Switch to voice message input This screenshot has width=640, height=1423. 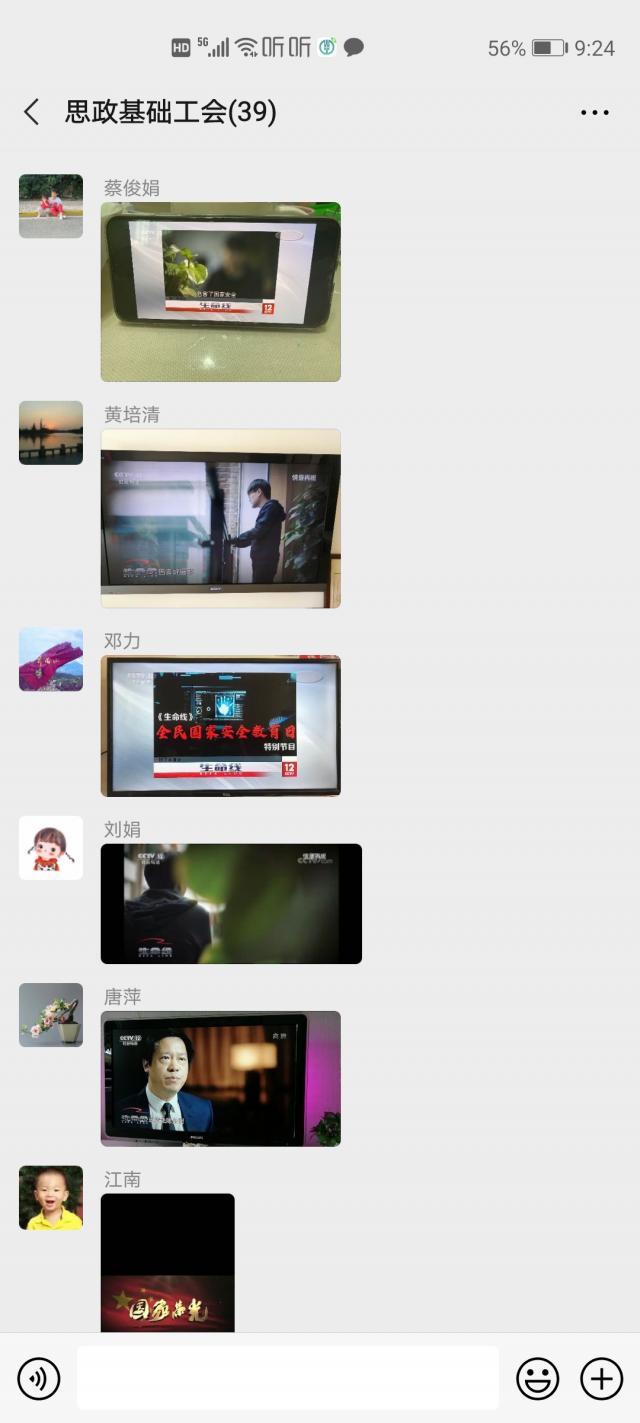click(x=39, y=1378)
